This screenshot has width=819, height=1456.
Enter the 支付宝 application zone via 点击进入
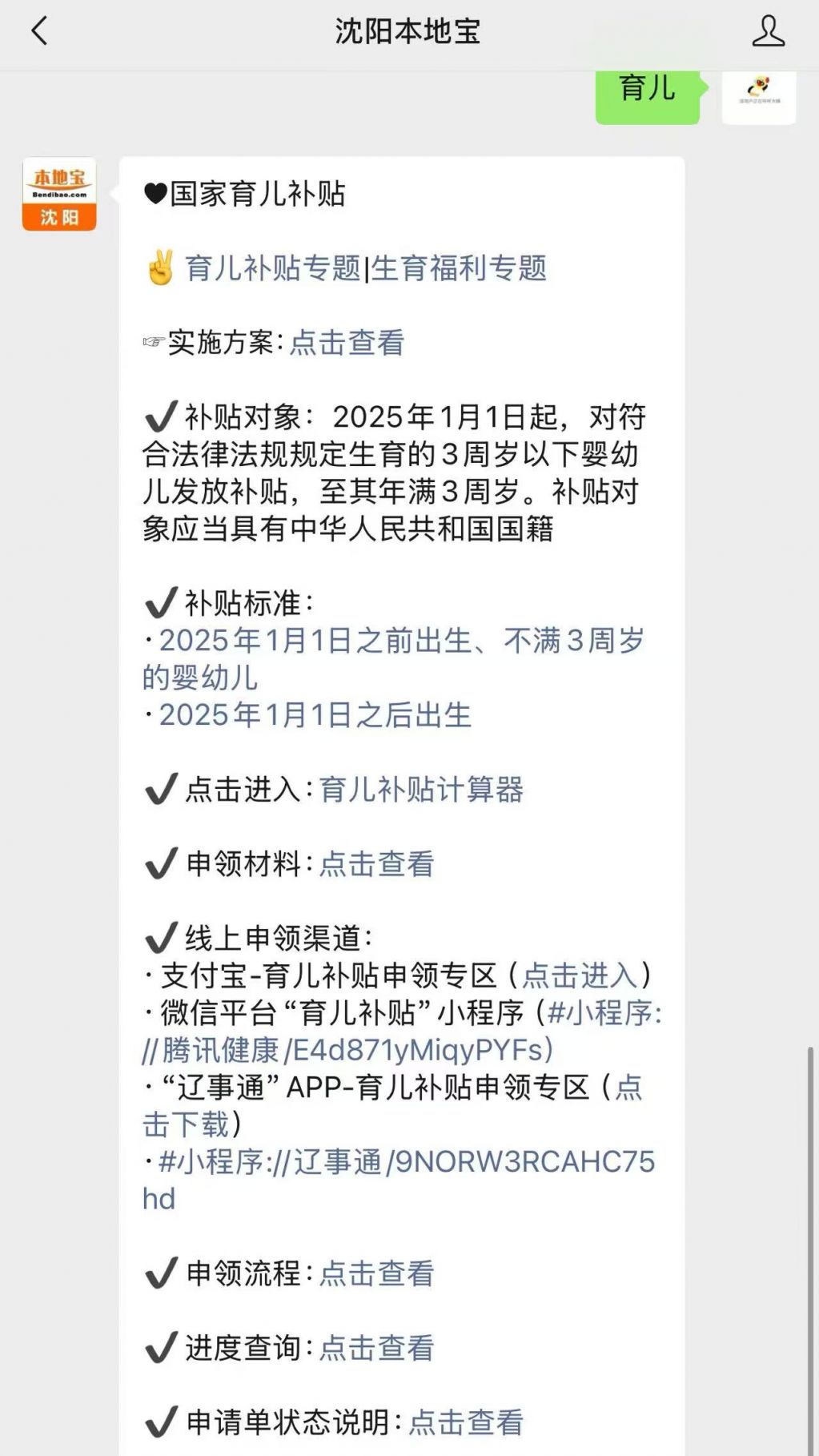point(580,975)
